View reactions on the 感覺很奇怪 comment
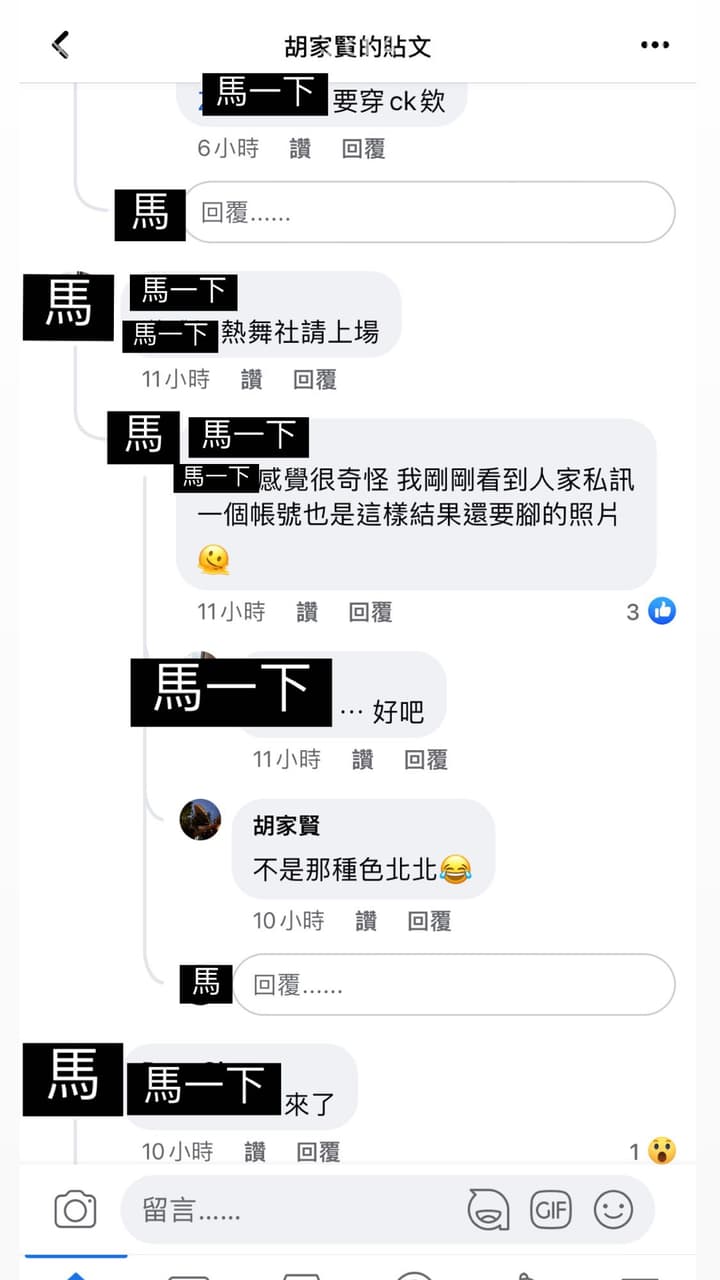Image resolution: width=720 pixels, height=1280 pixels. click(650, 612)
